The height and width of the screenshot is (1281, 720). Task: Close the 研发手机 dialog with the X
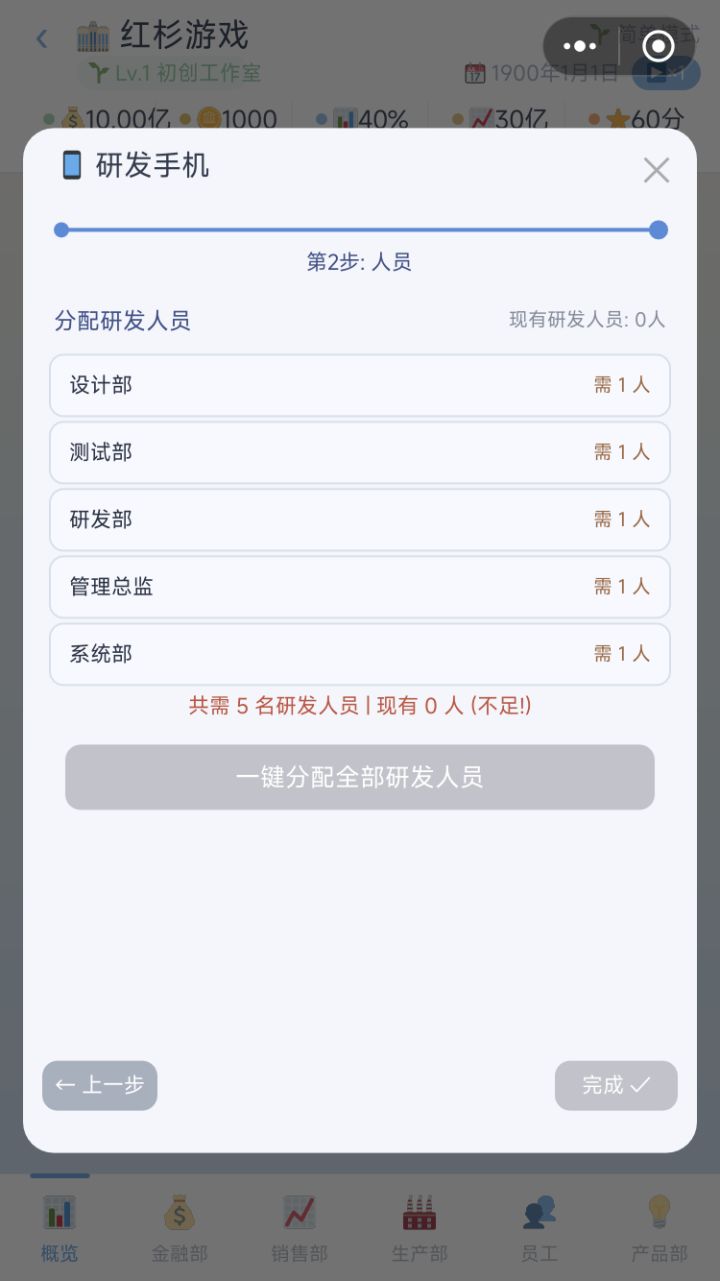(x=656, y=170)
